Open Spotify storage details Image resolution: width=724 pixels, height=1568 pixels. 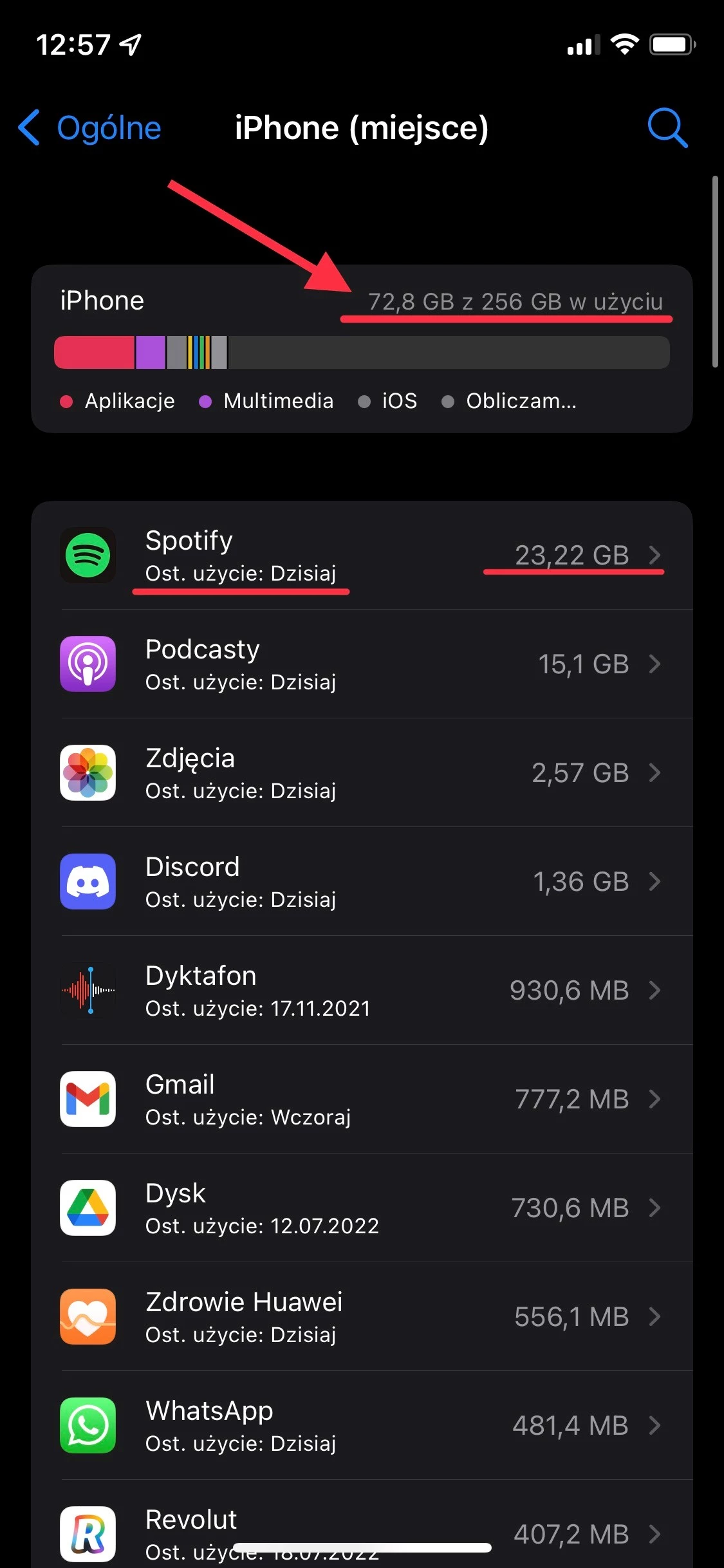click(362, 555)
